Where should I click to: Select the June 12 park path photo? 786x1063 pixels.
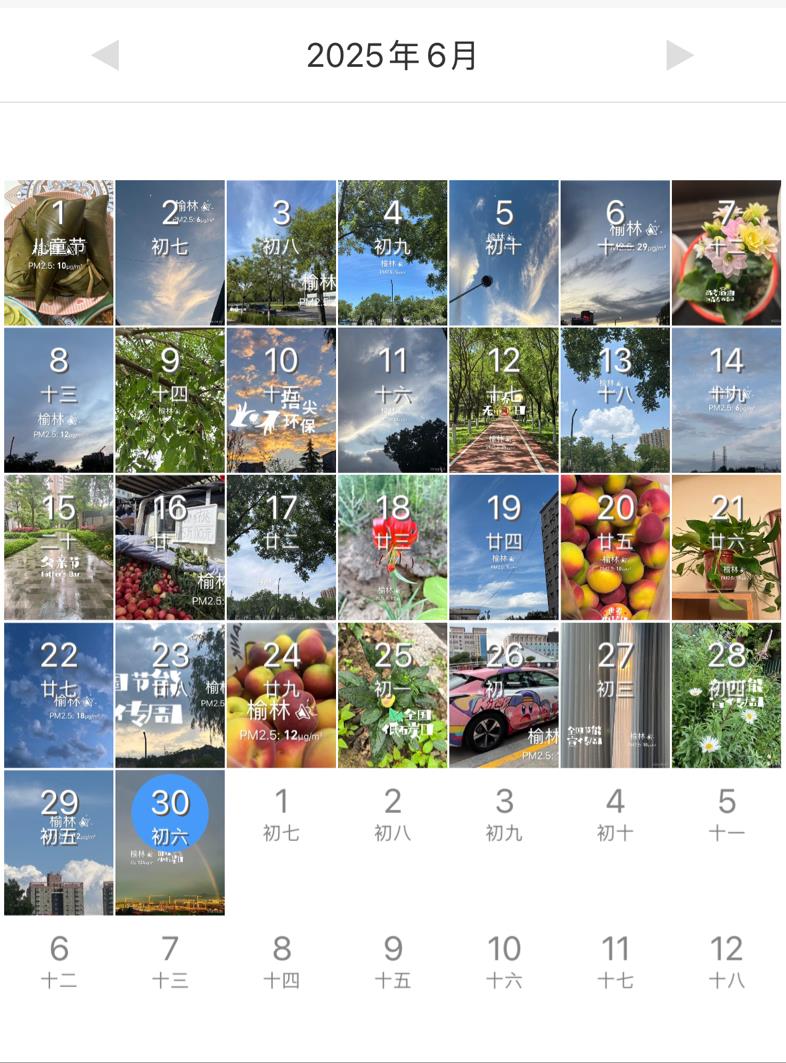point(504,400)
